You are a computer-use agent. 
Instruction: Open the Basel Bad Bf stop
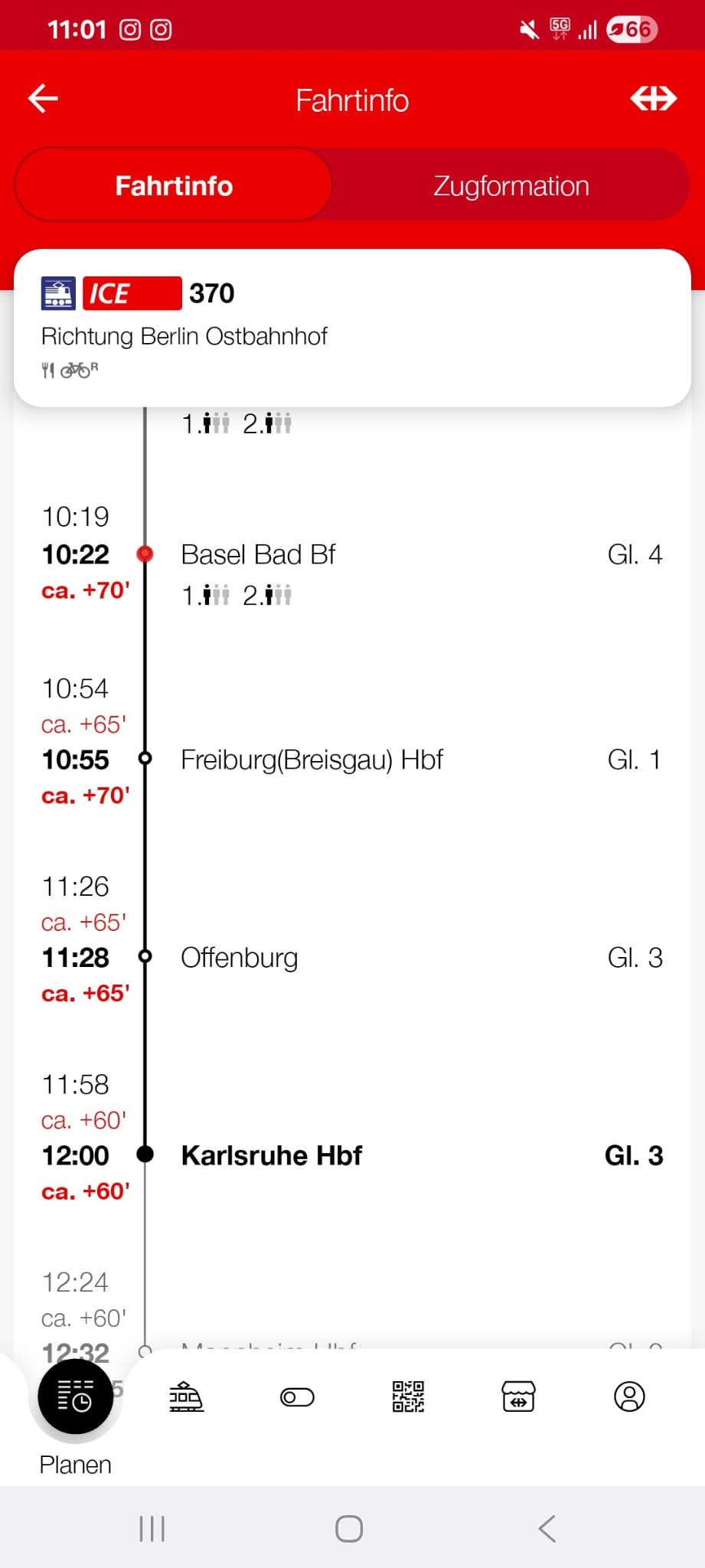pos(259,554)
